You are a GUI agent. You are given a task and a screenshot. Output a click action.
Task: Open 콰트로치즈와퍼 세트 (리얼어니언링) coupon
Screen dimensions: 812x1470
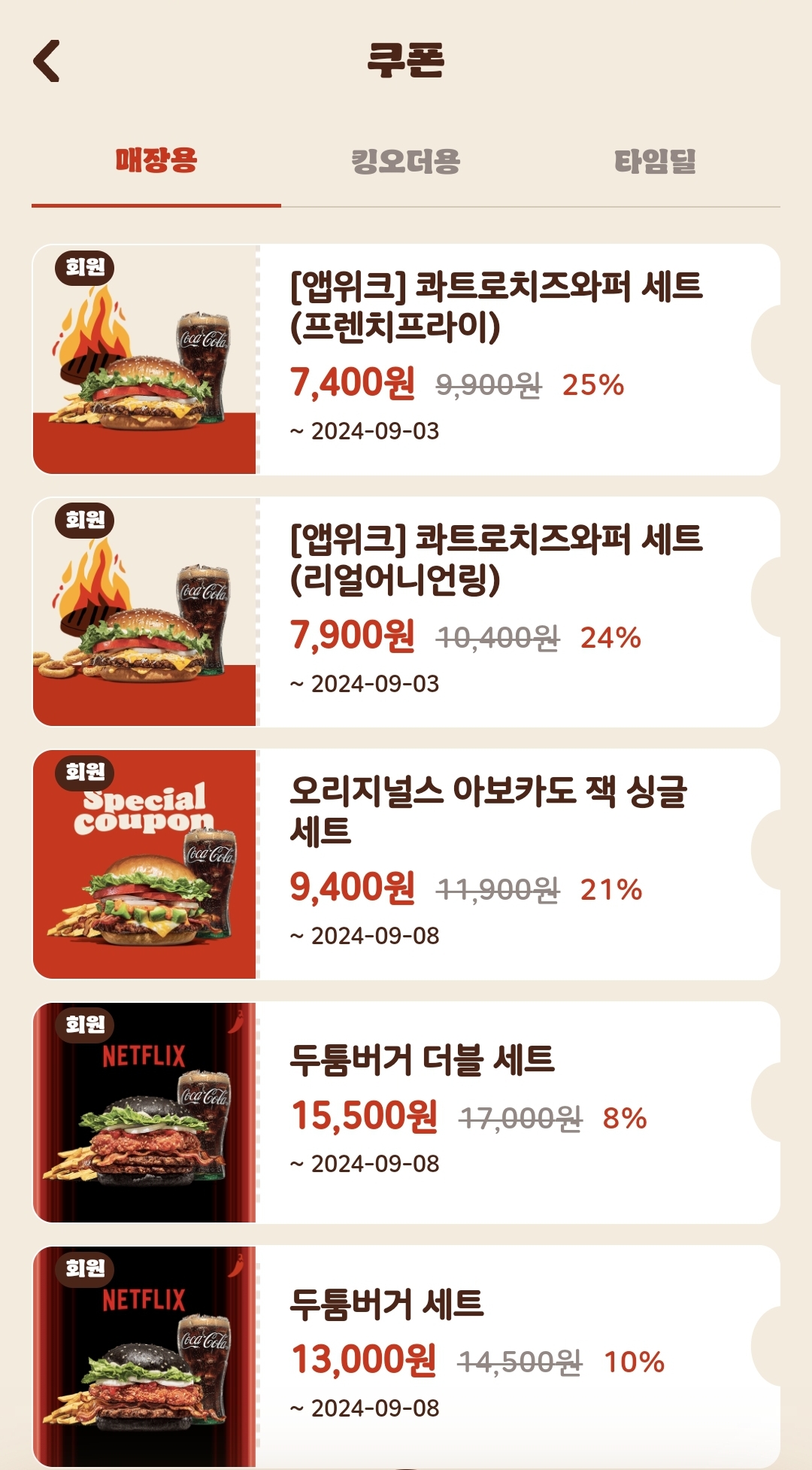406,612
